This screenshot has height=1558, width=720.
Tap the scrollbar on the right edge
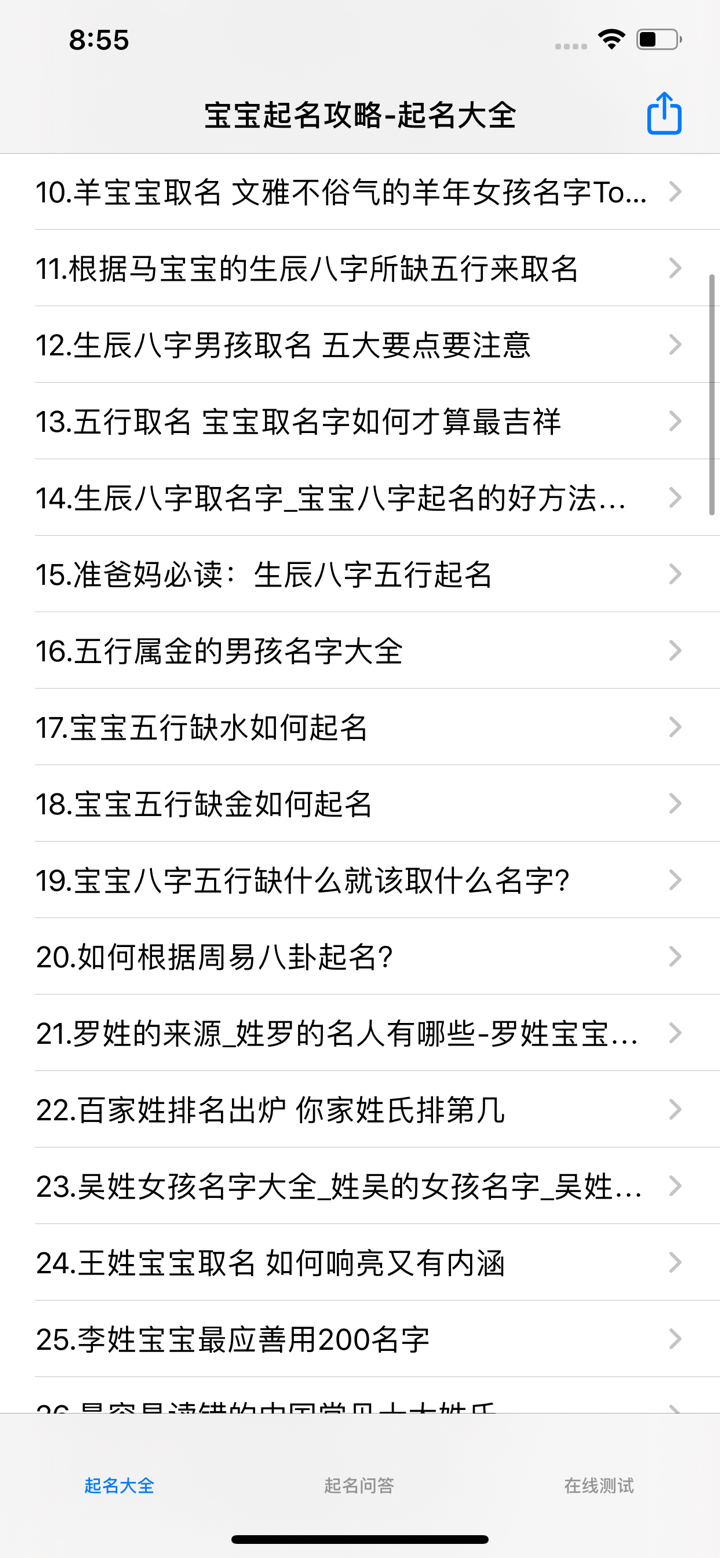[714, 390]
